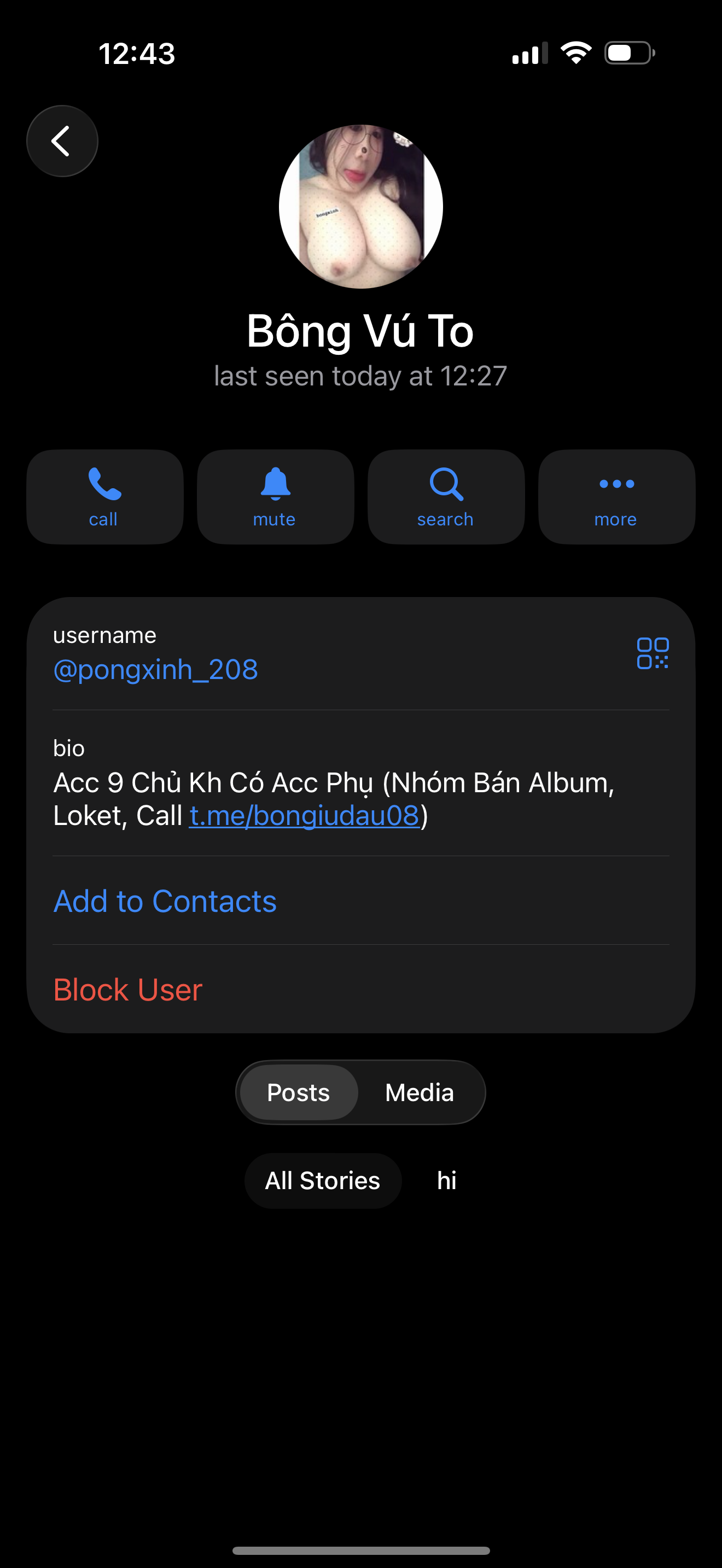
Task: Open the QR code for the username
Action: pos(653,653)
